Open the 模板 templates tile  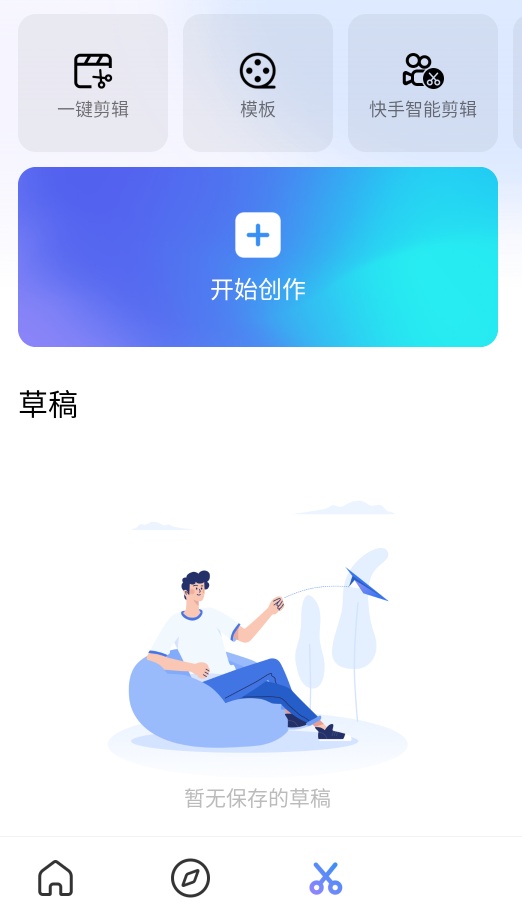pos(258,83)
